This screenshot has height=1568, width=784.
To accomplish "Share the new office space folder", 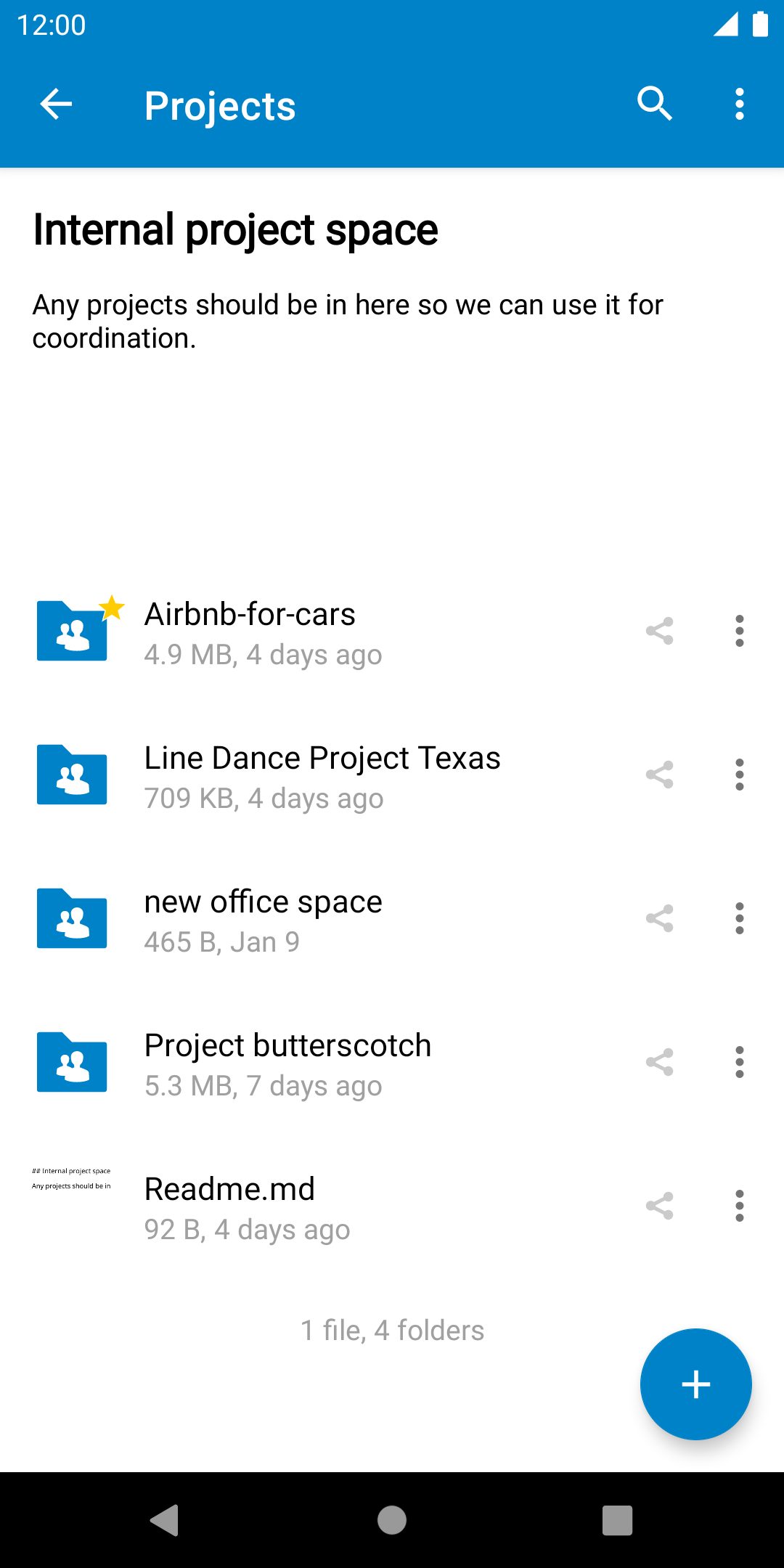I will (659, 919).
